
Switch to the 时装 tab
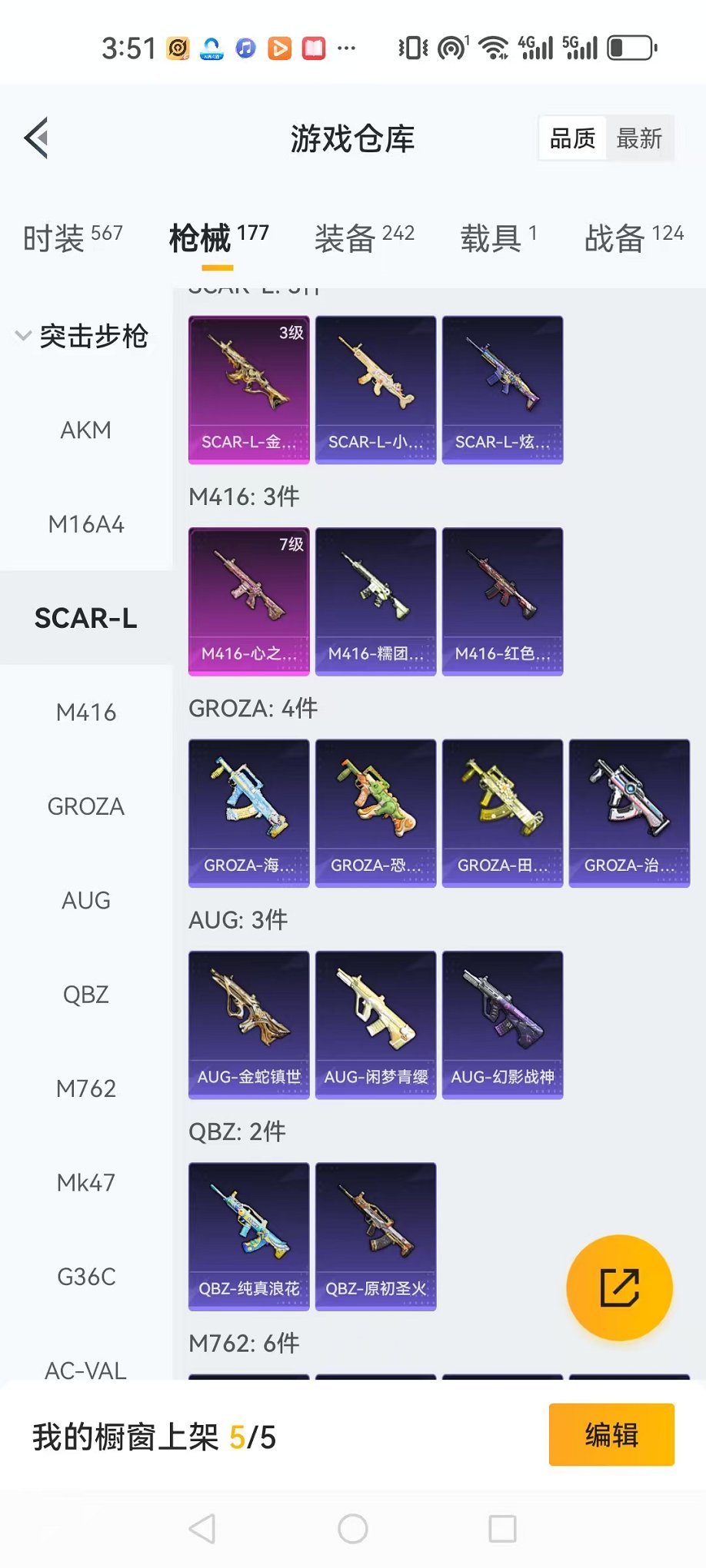point(72,238)
